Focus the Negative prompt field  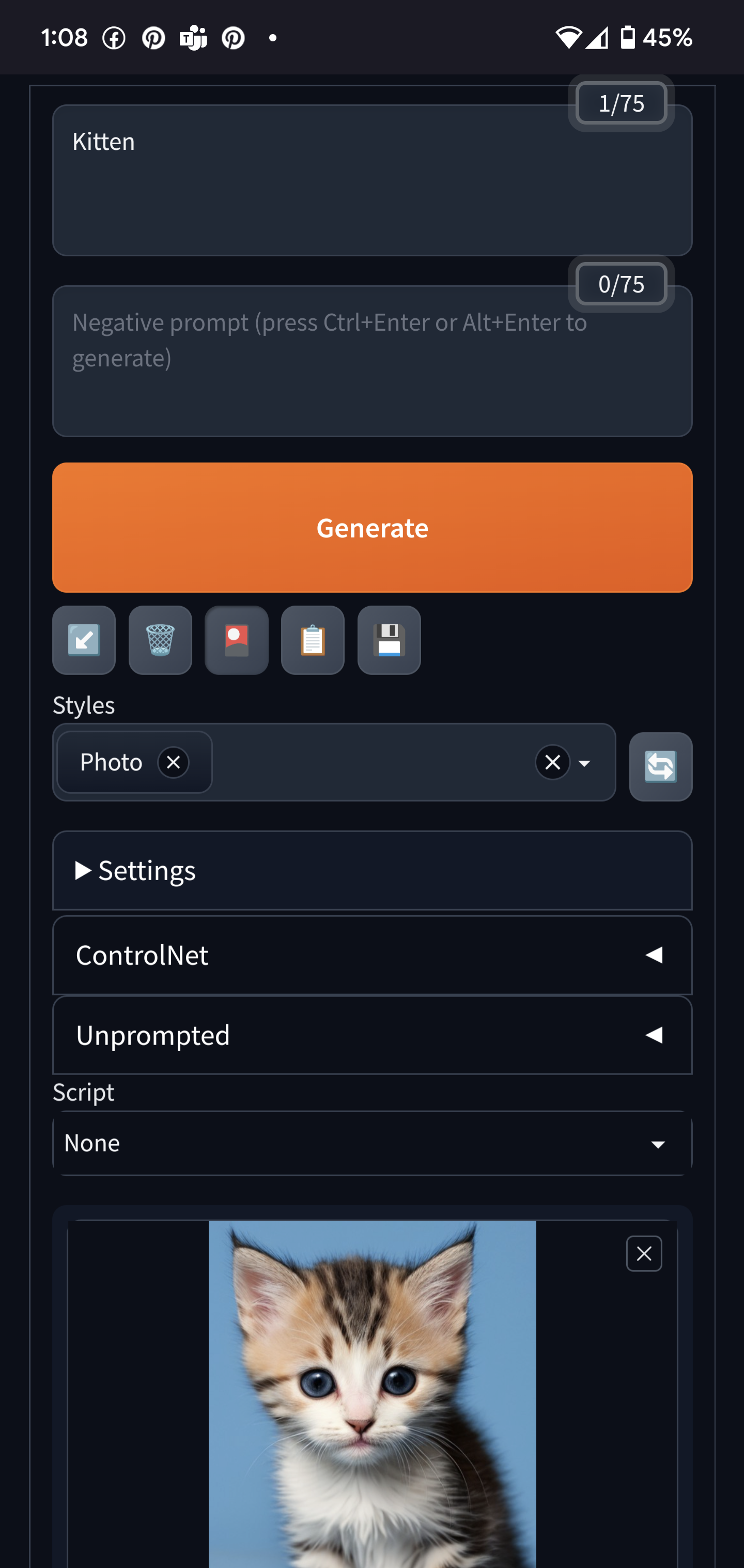click(x=371, y=361)
